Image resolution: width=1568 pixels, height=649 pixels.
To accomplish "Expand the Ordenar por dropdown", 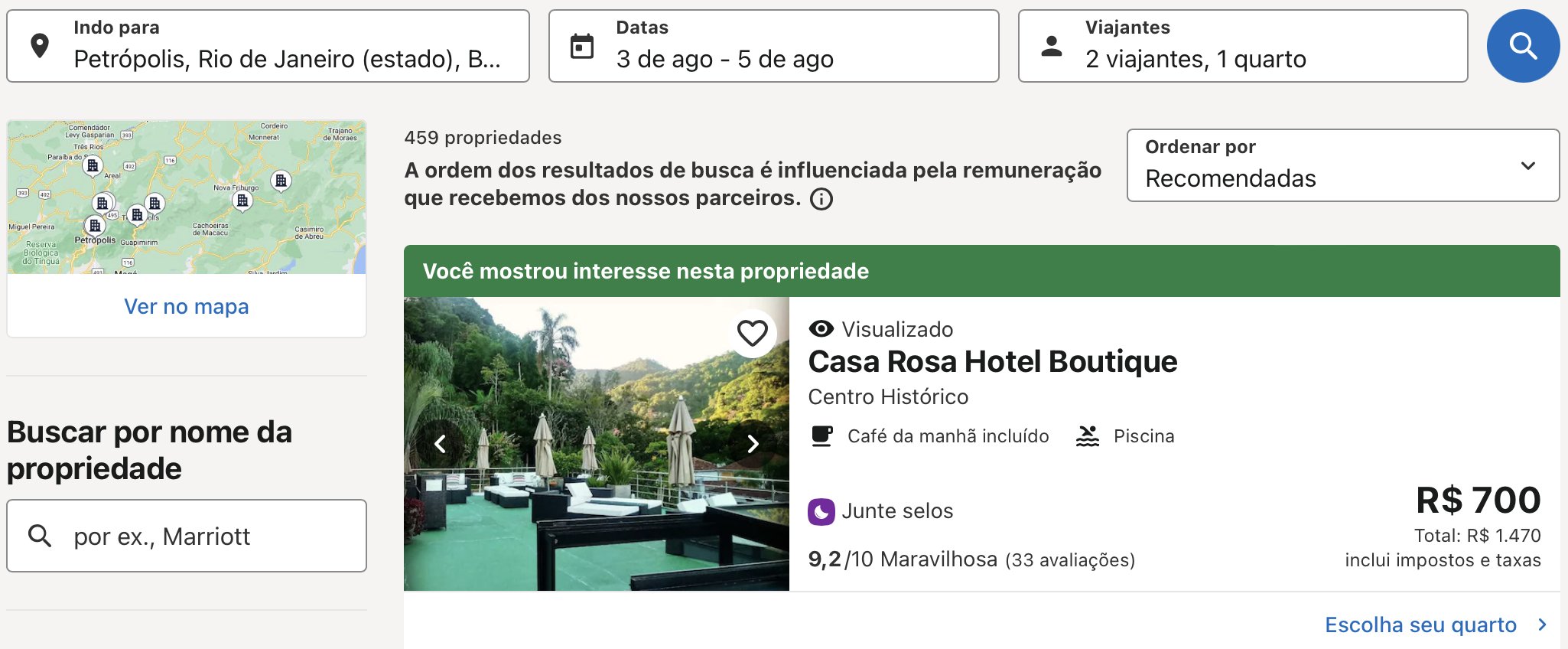I will point(1342,165).
